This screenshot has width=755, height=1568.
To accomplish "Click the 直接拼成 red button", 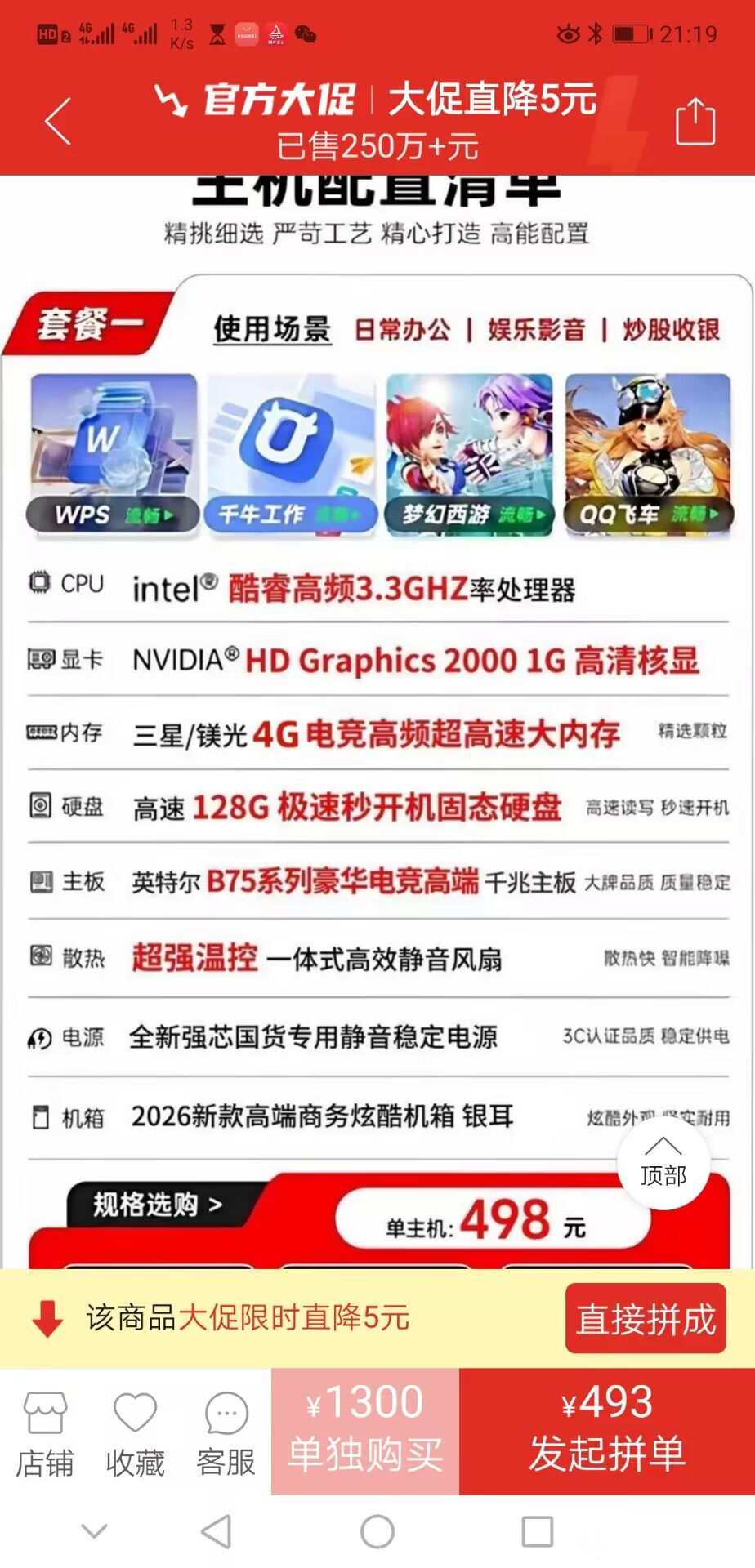I will 646,1318.
